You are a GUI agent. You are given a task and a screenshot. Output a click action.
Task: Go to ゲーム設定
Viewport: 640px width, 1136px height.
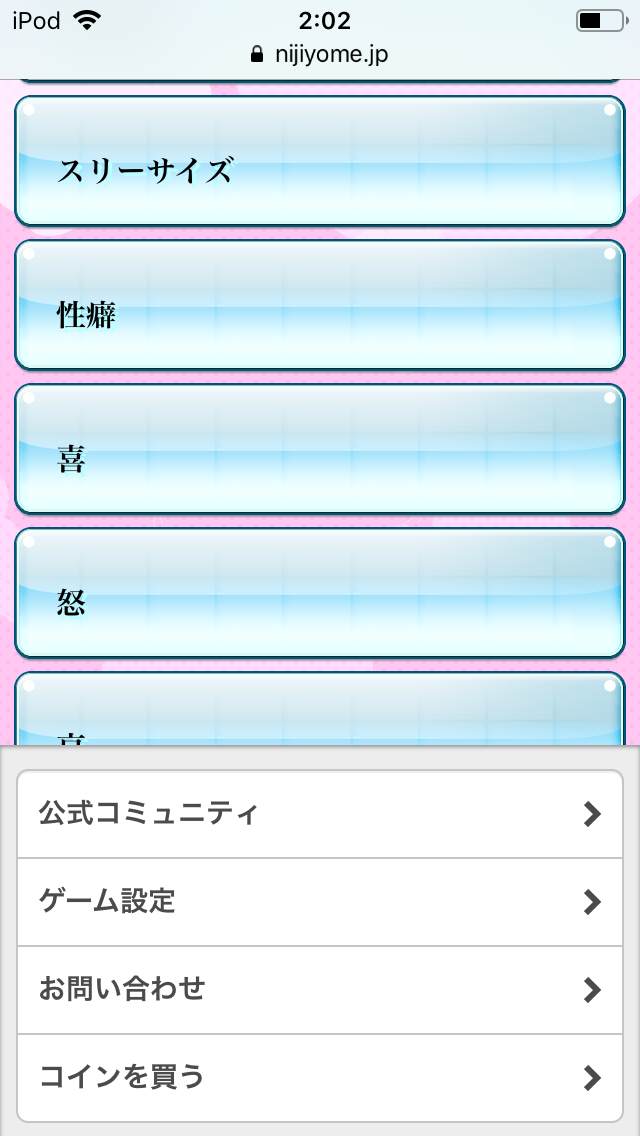click(x=320, y=902)
